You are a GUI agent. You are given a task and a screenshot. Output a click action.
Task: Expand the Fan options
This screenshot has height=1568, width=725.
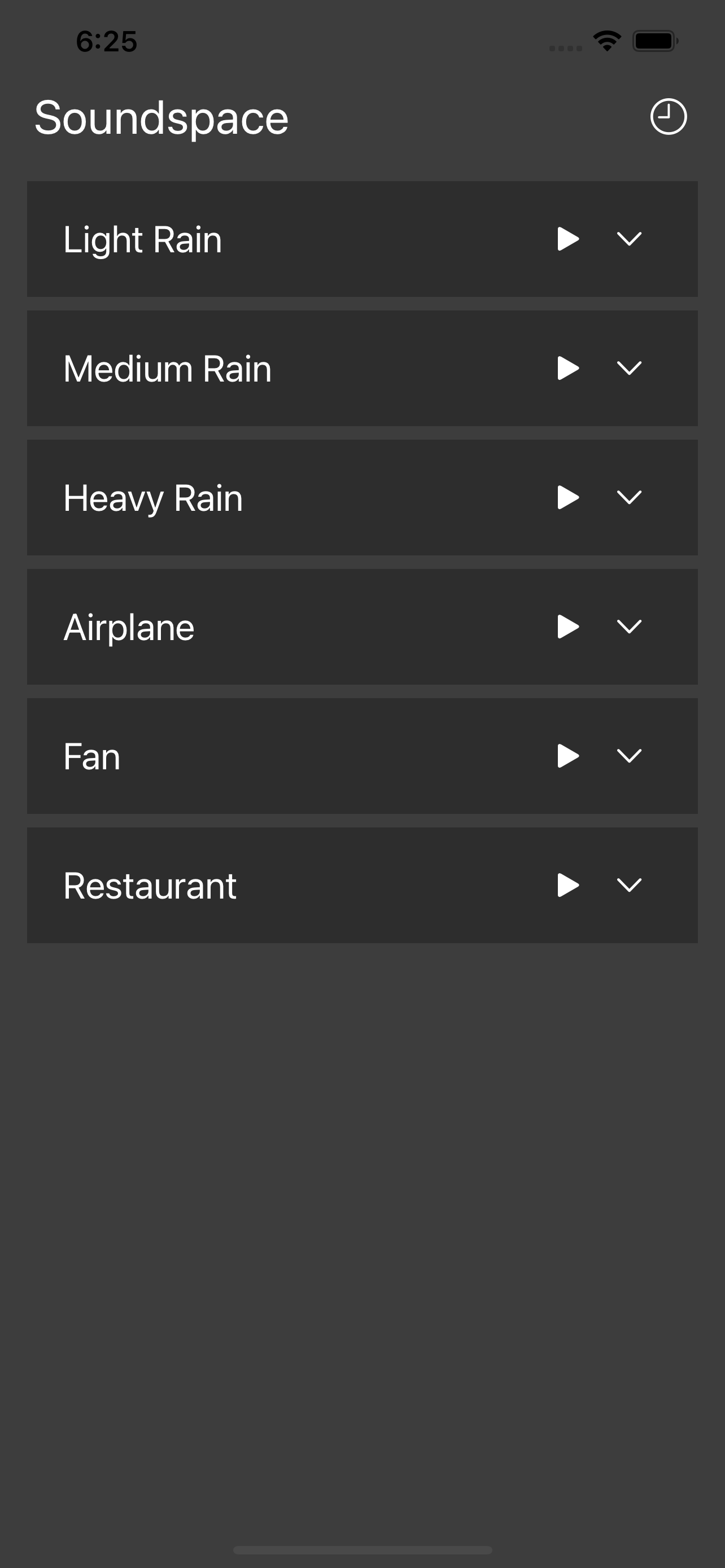(x=629, y=756)
